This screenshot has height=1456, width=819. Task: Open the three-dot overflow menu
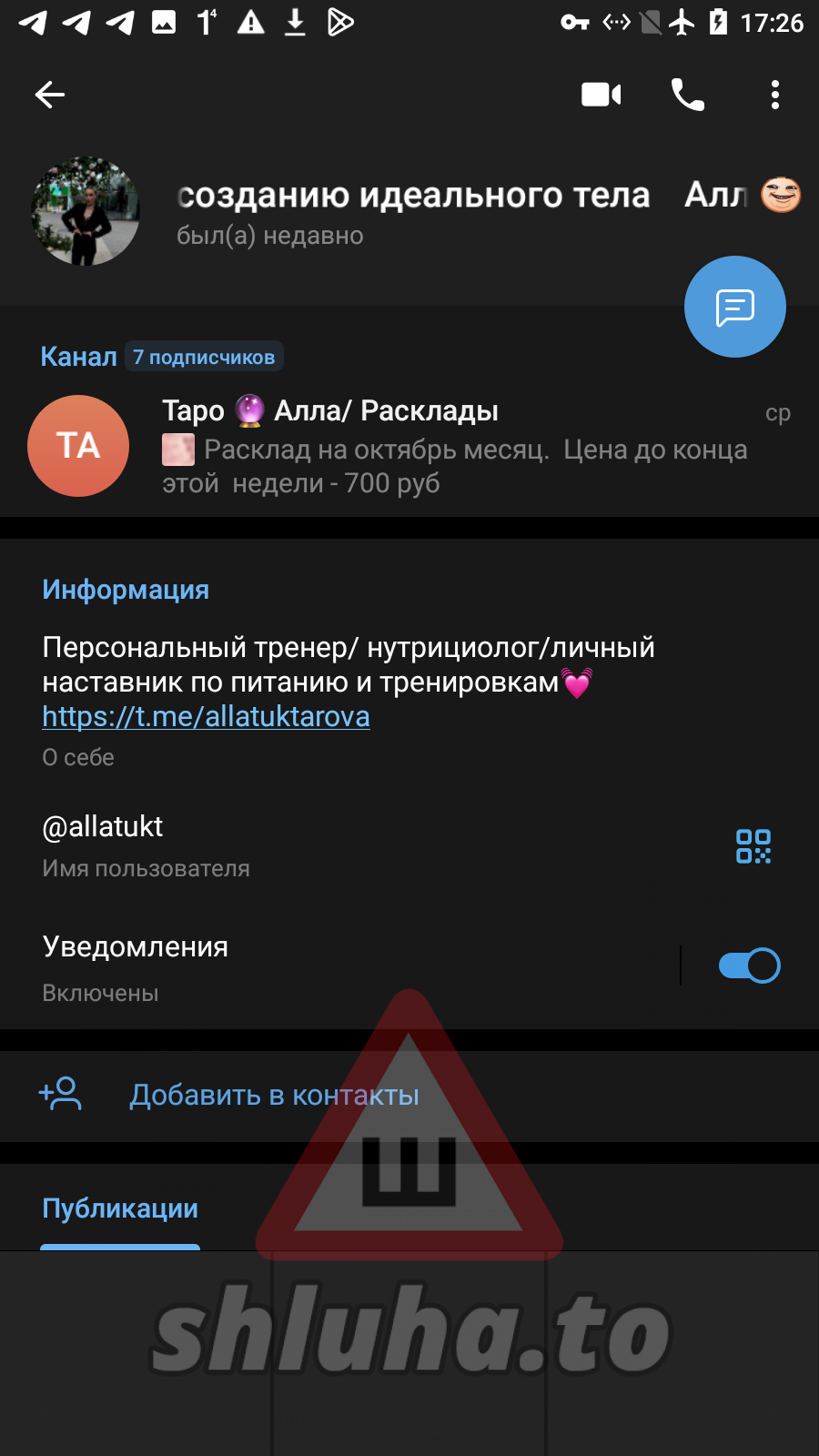pos(774,95)
